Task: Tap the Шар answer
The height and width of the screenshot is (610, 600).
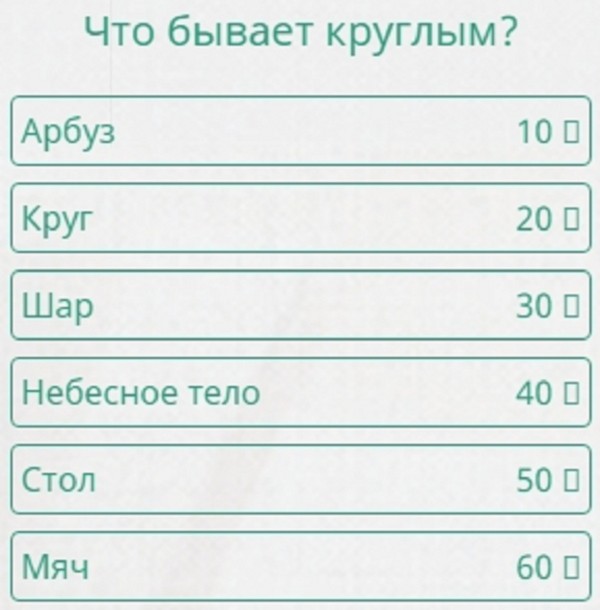Action: click(x=300, y=306)
